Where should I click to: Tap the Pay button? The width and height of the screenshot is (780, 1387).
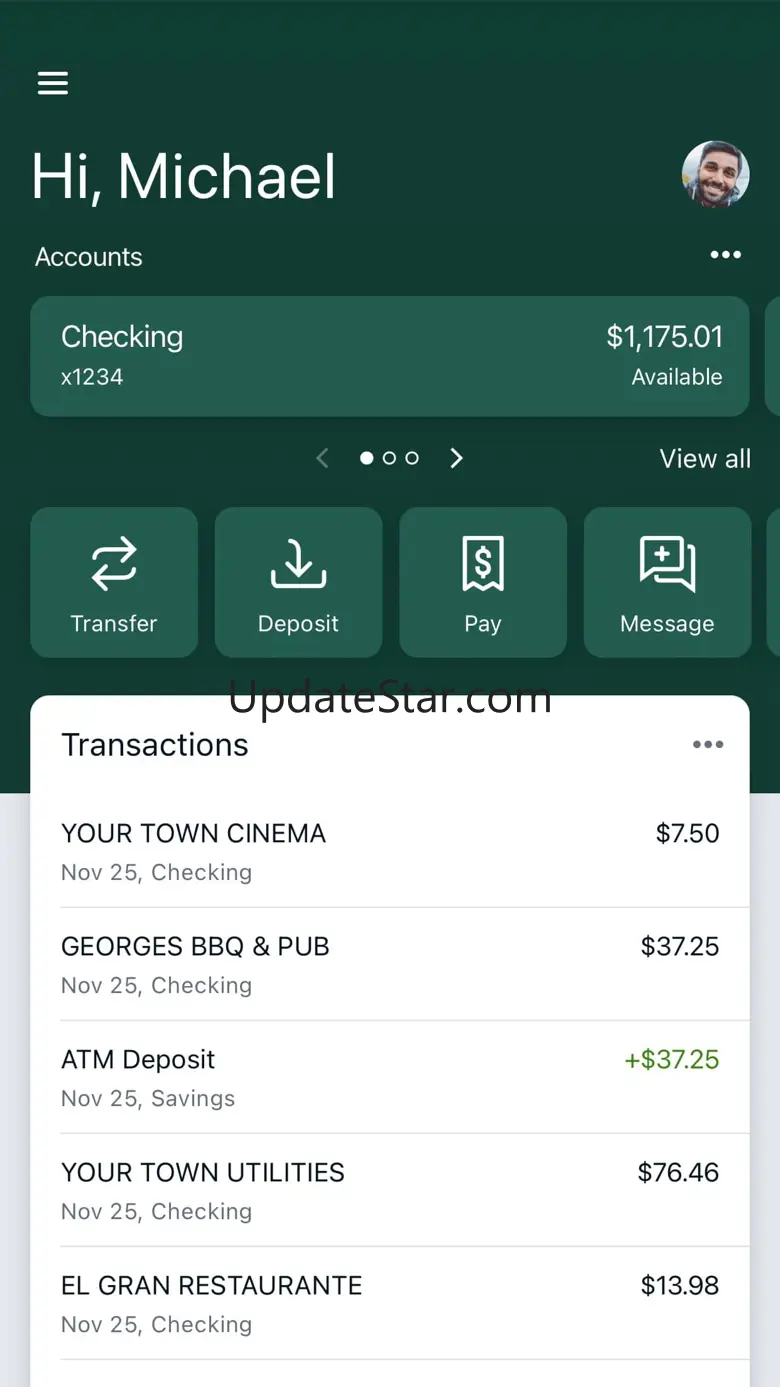483,582
